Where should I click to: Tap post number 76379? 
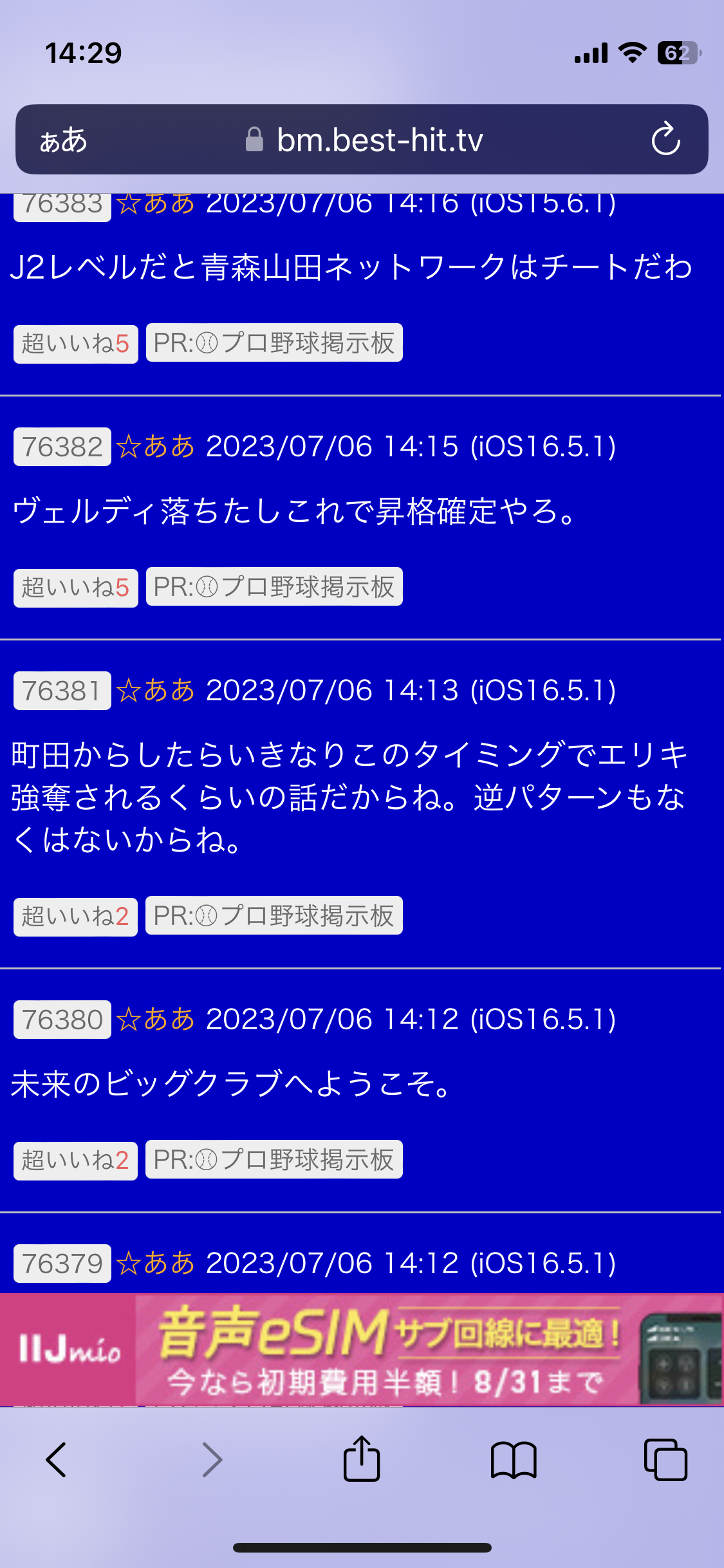(62, 1264)
